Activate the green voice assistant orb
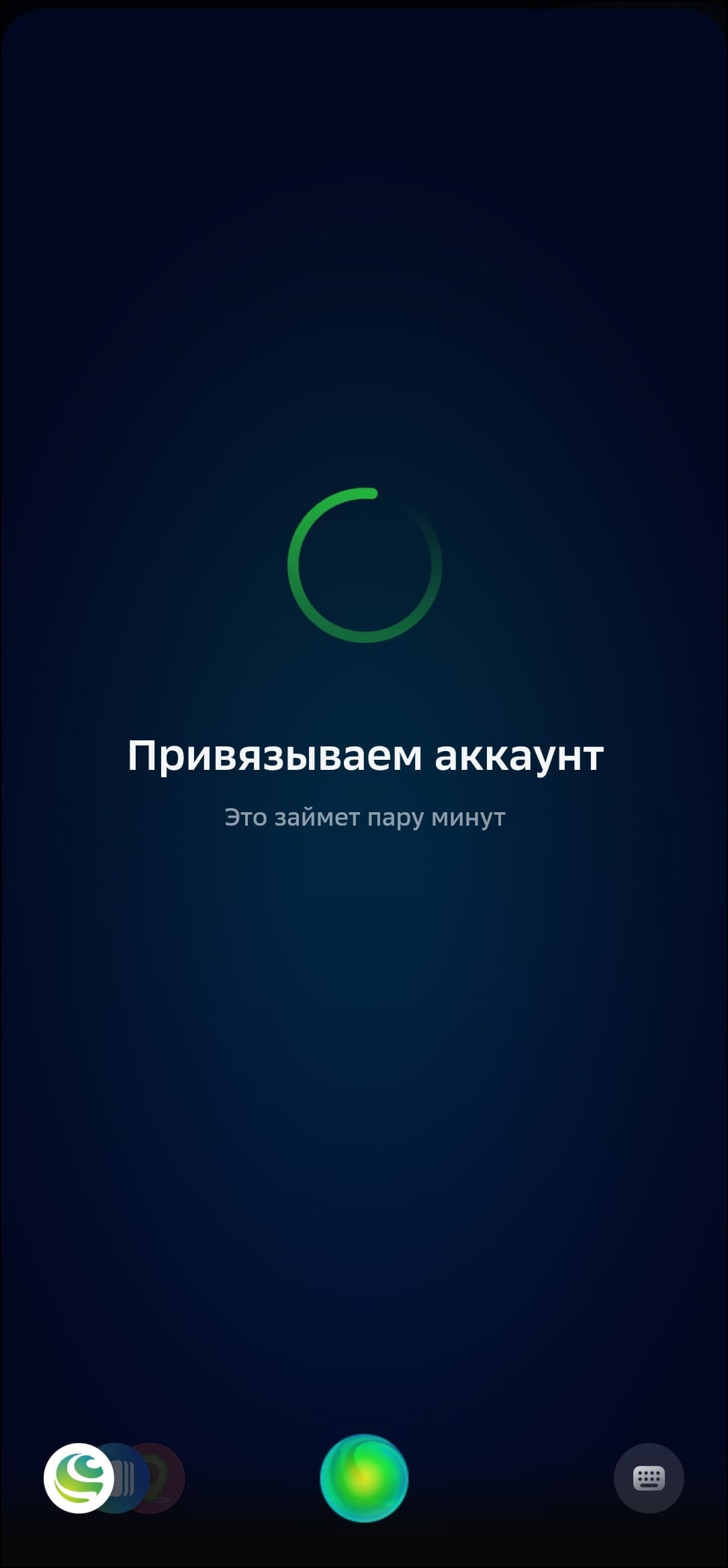The height and width of the screenshot is (1568, 728). (x=364, y=1478)
